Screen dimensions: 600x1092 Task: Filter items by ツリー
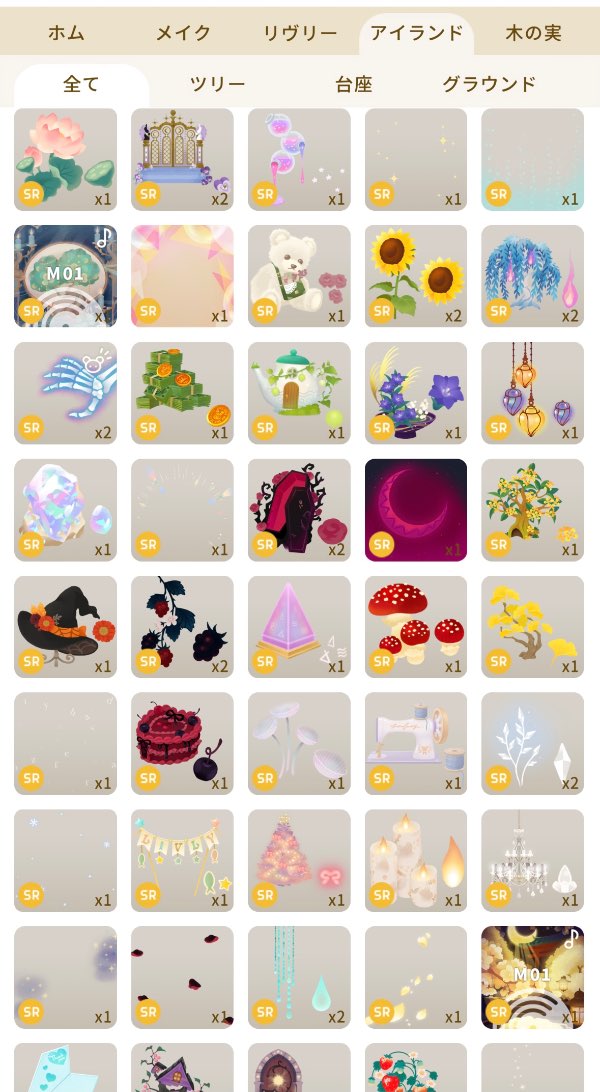point(216,84)
